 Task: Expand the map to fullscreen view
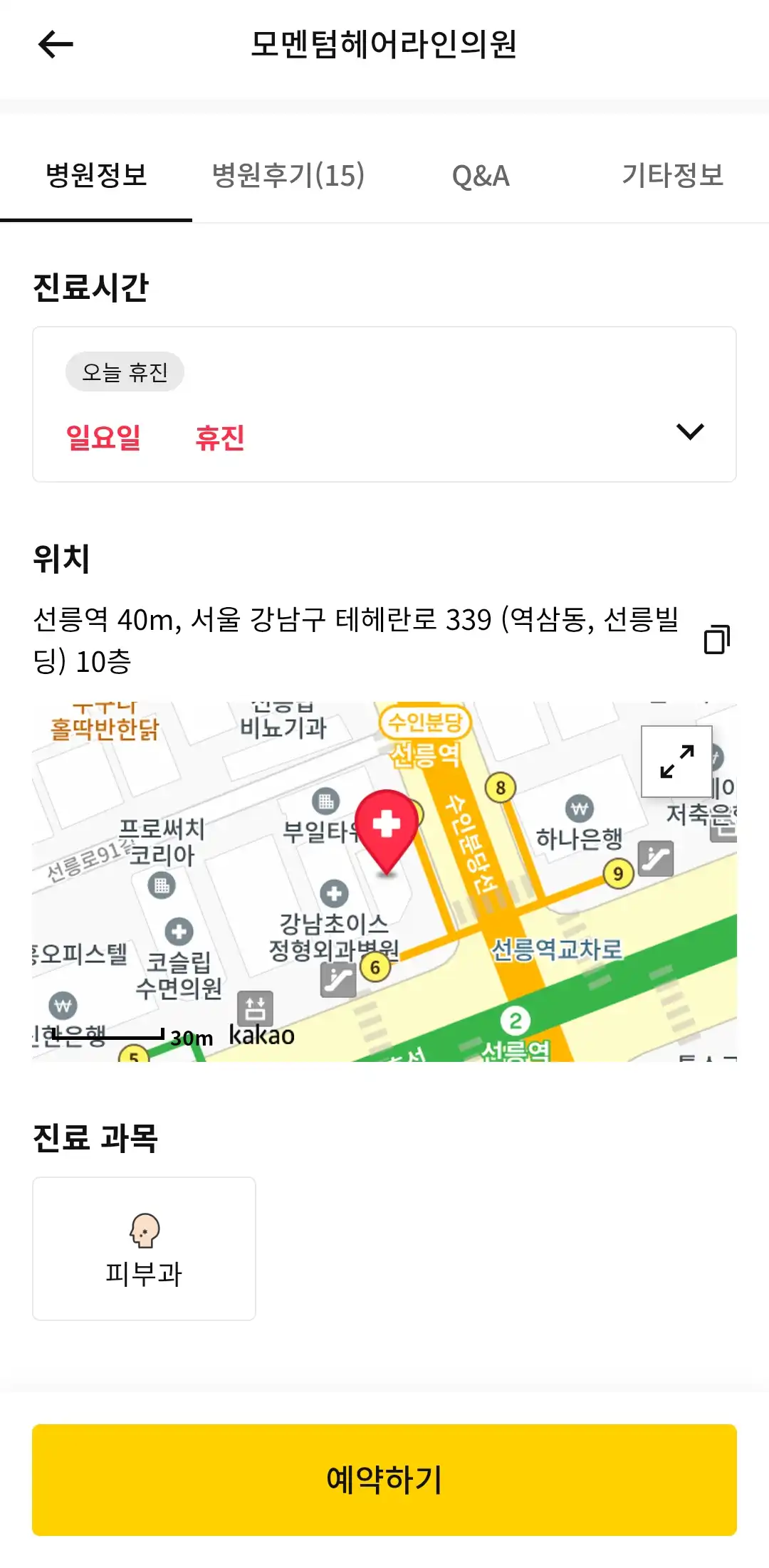(676, 760)
